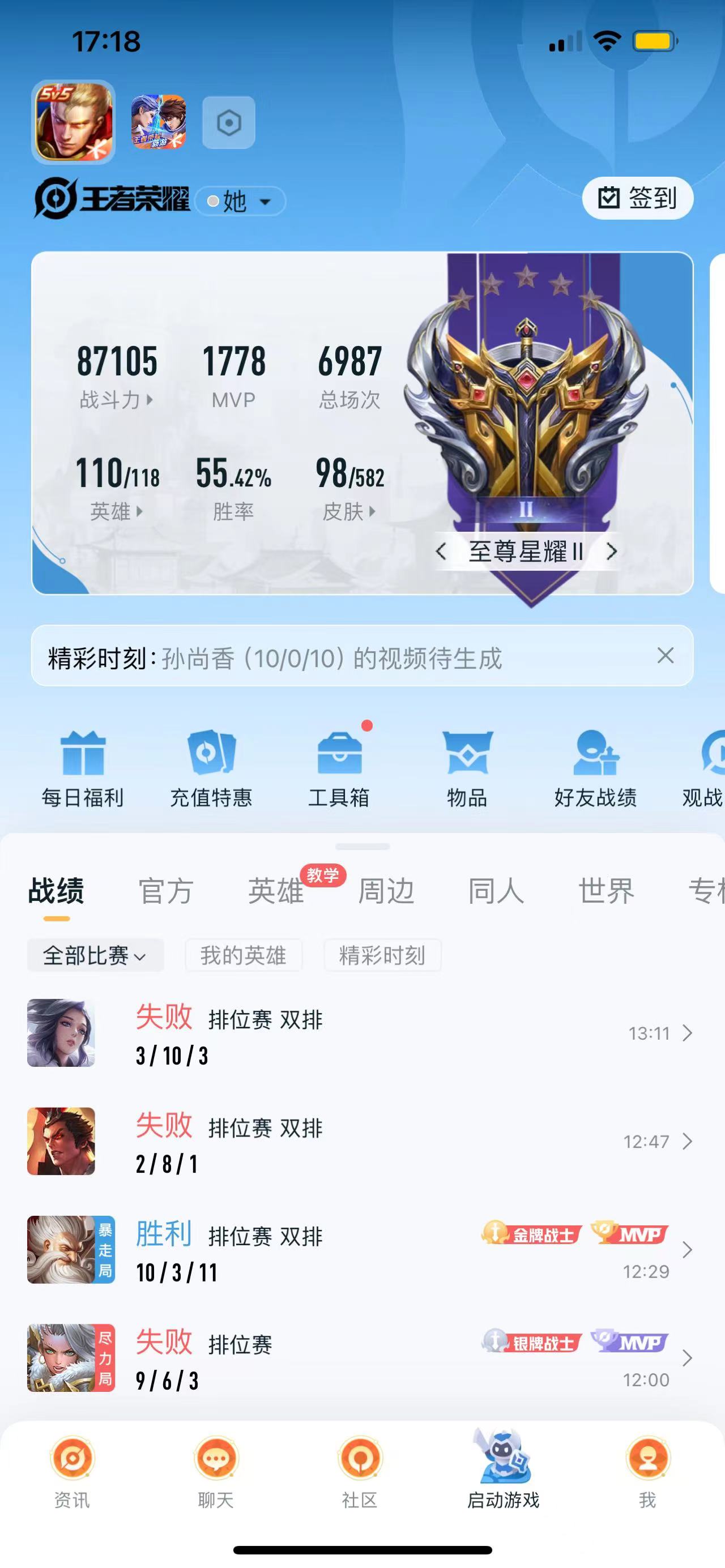Viewport: 725px width, 1568px height.
Task: Open 好友战绩 friends' records
Action: (x=595, y=770)
